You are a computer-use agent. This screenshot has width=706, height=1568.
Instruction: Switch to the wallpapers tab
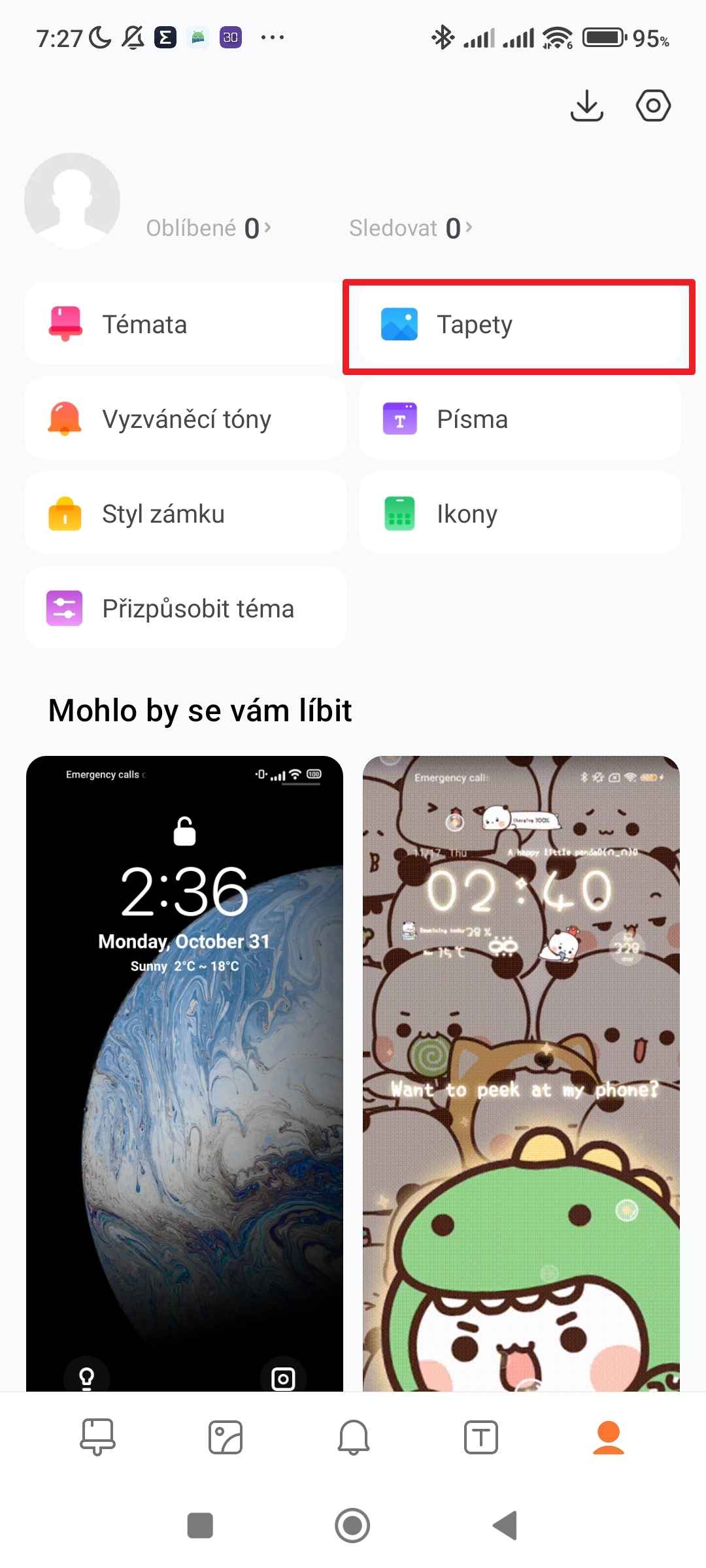(x=226, y=1437)
